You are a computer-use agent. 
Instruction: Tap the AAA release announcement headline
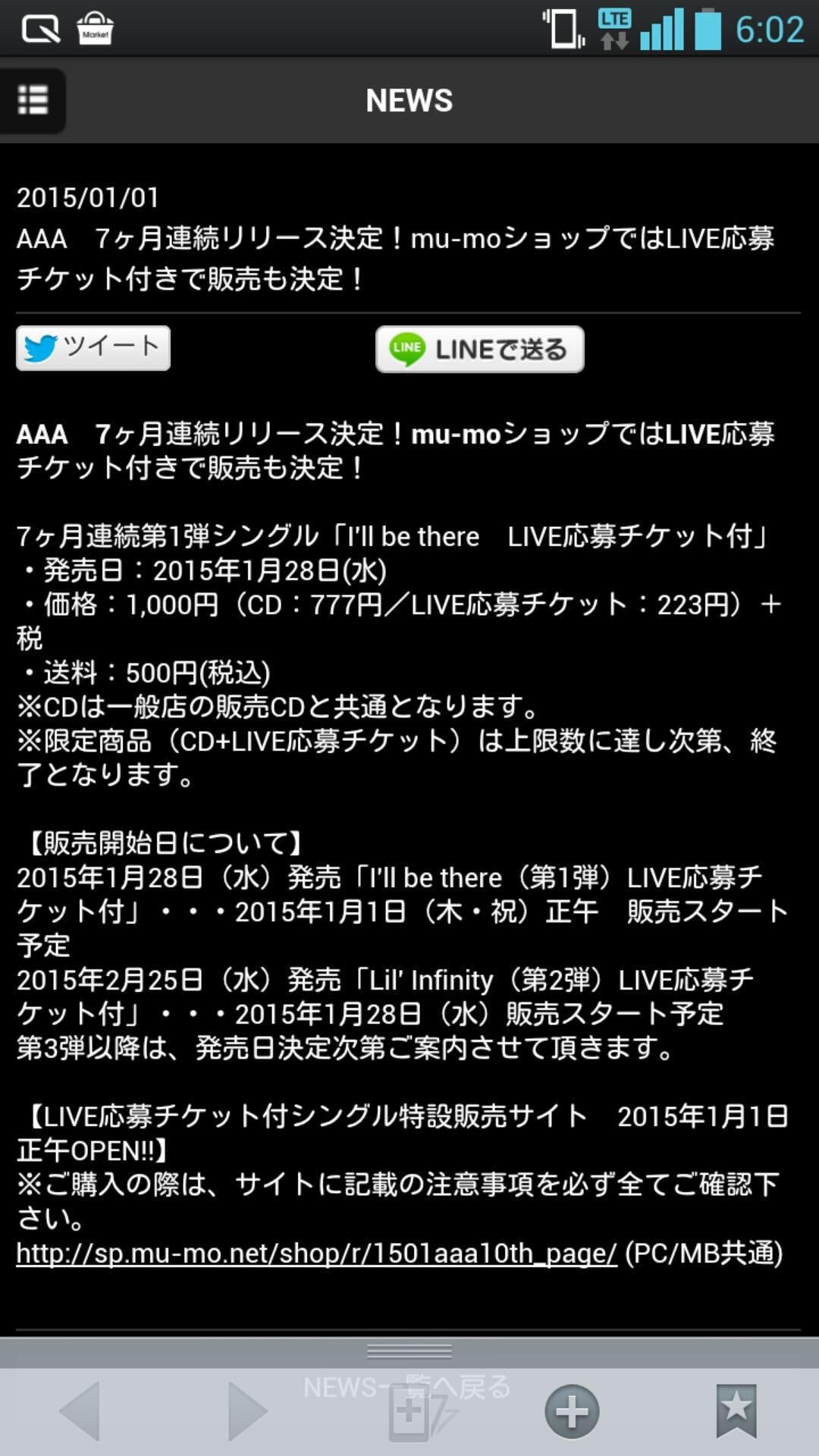[397, 258]
